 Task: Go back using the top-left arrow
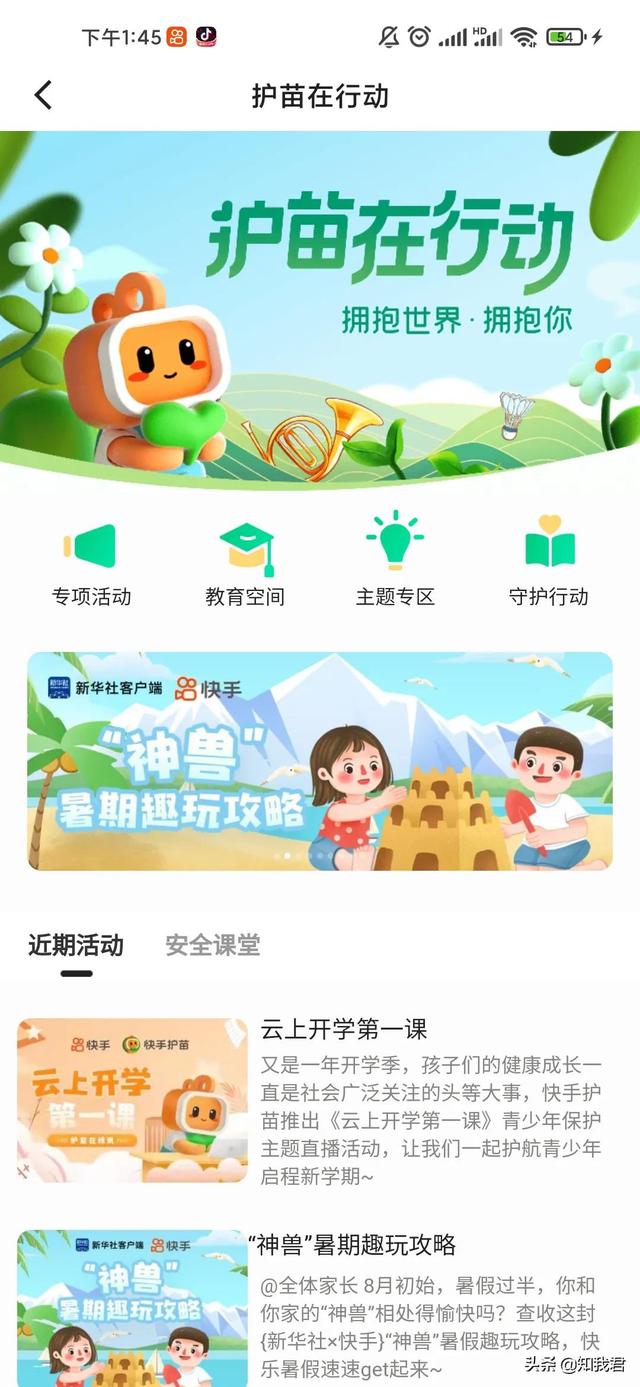(42, 96)
